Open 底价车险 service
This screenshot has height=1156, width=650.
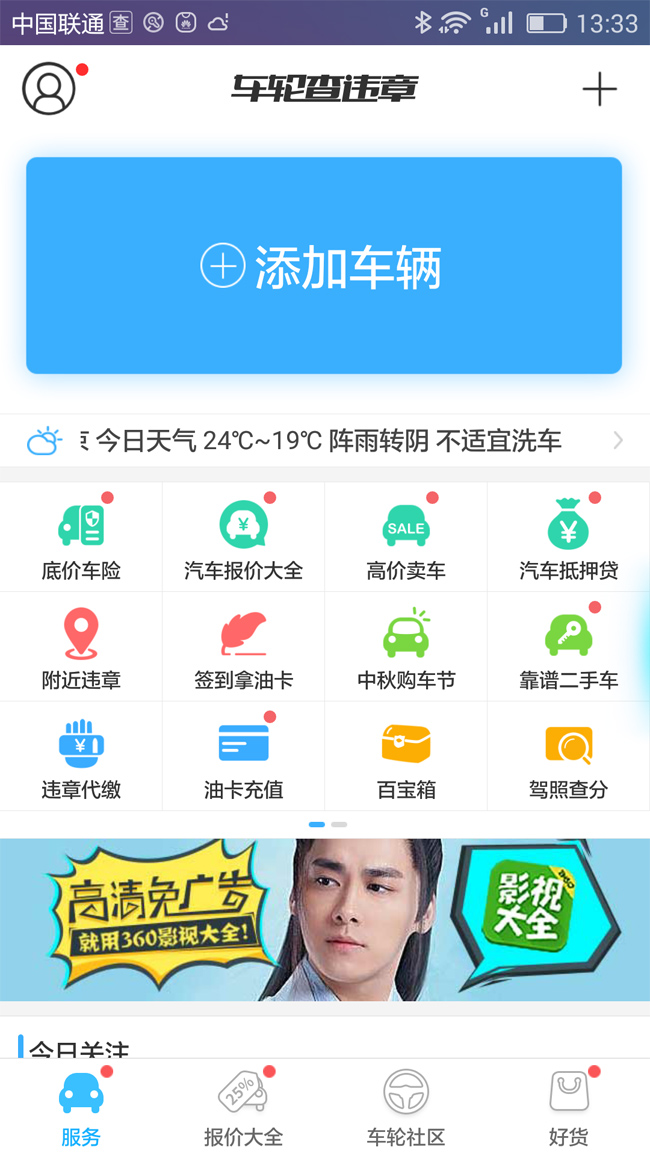point(81,537)
